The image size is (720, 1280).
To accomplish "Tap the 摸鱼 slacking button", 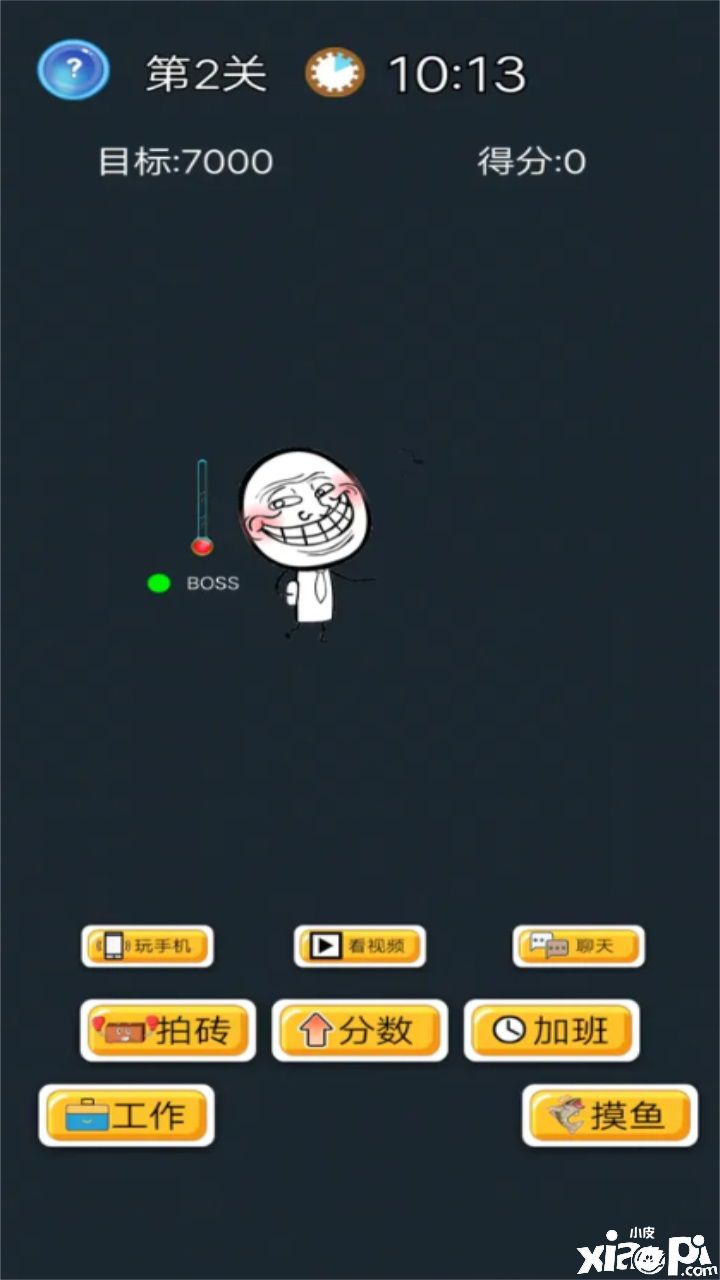I will coord(609,1115).
